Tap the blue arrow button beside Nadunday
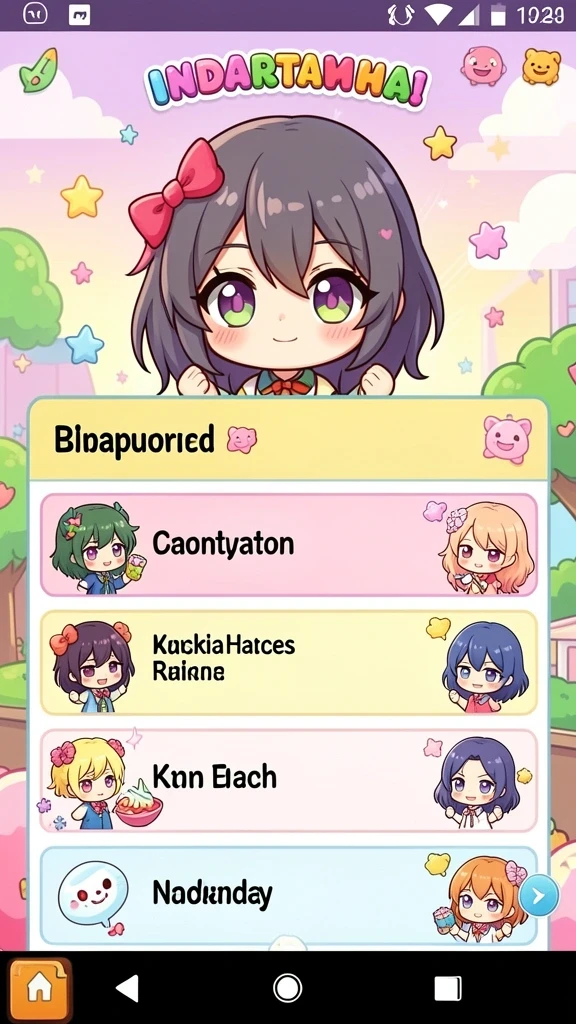576x1024 pixels. [x=539, y=895]
